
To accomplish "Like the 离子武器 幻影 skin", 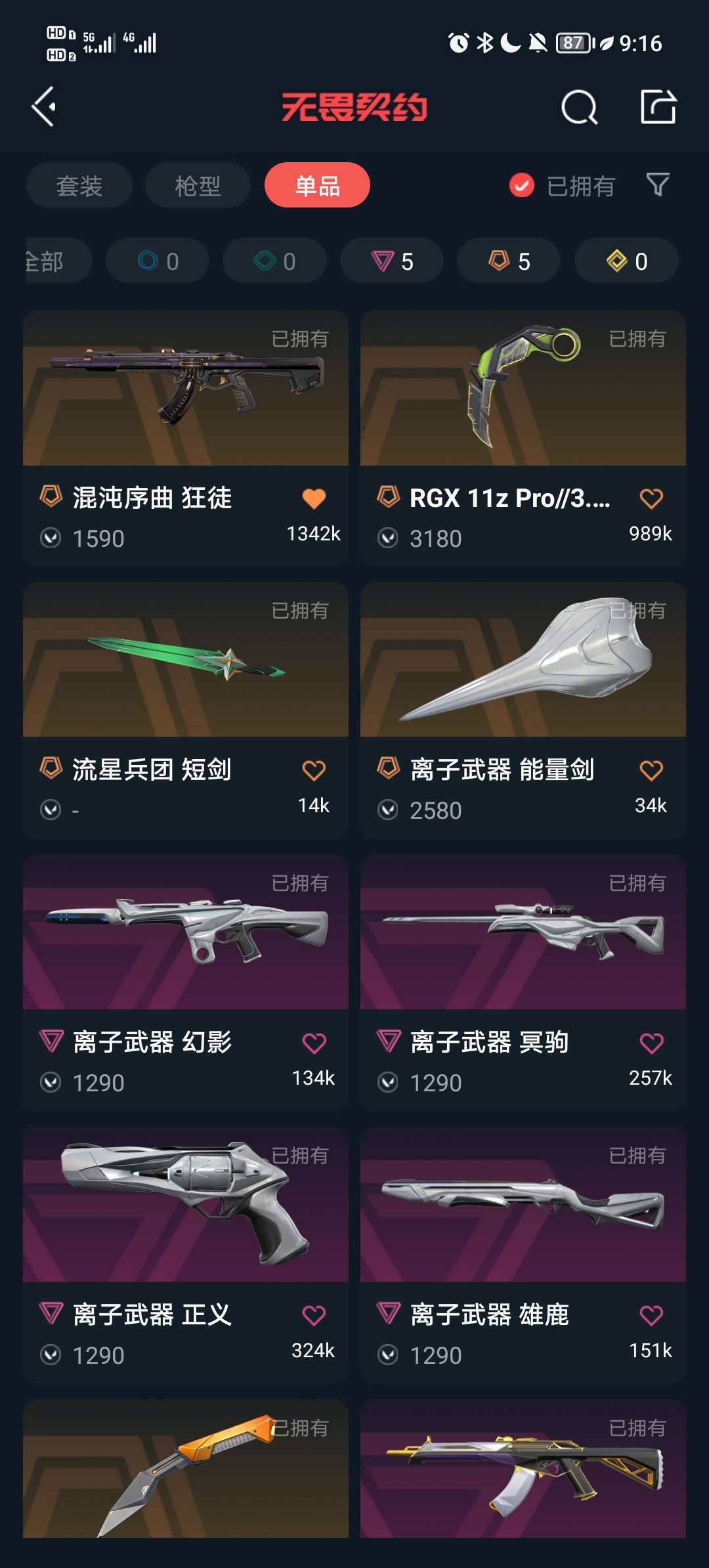I will tap(314, 1043).
